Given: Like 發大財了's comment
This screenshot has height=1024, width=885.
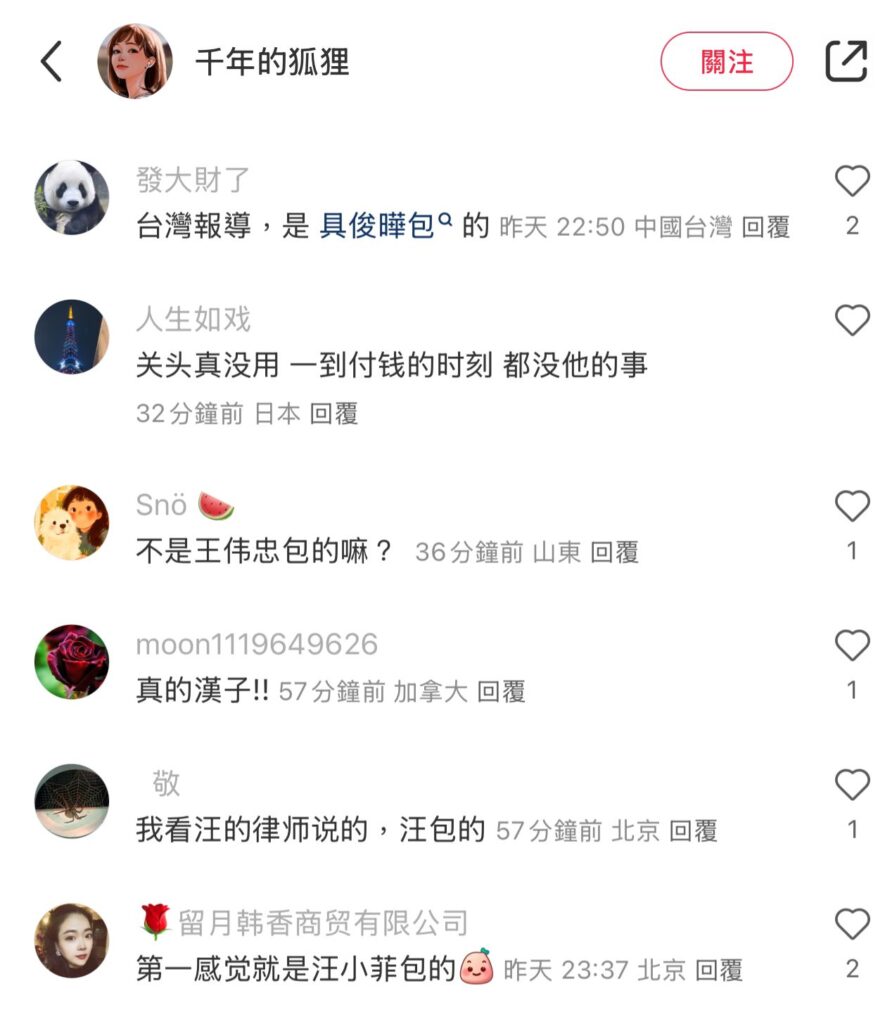Looking at the screenshot, I should coord(852,182).
